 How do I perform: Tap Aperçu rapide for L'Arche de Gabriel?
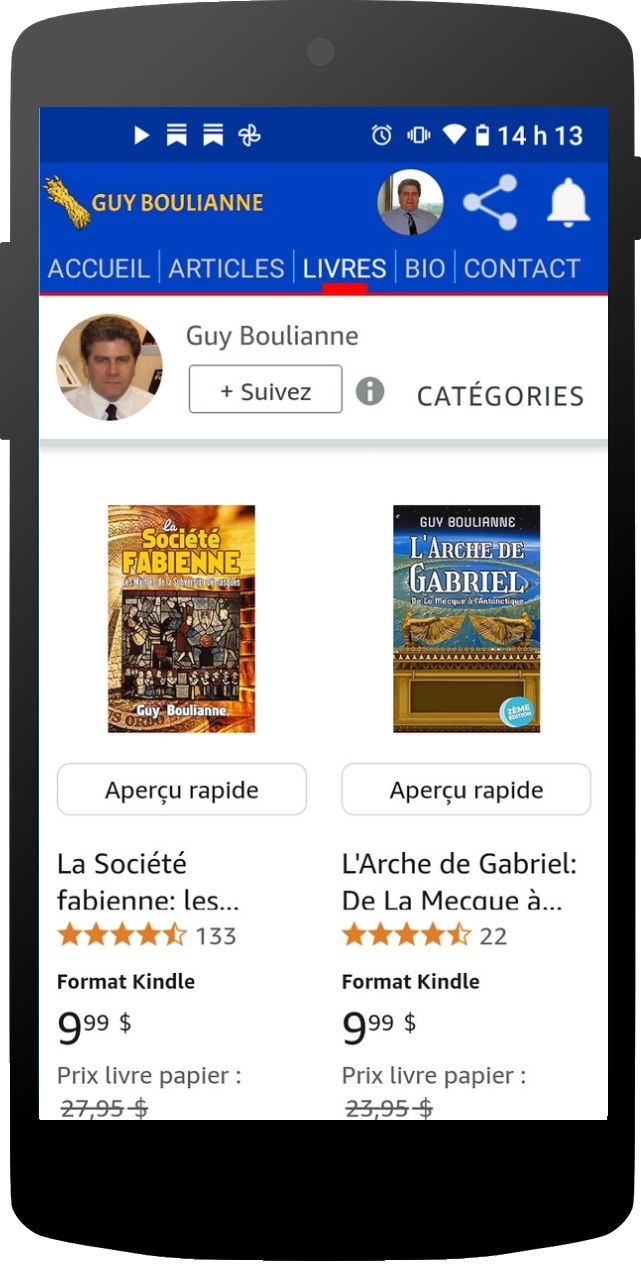[x=466, y=790]
